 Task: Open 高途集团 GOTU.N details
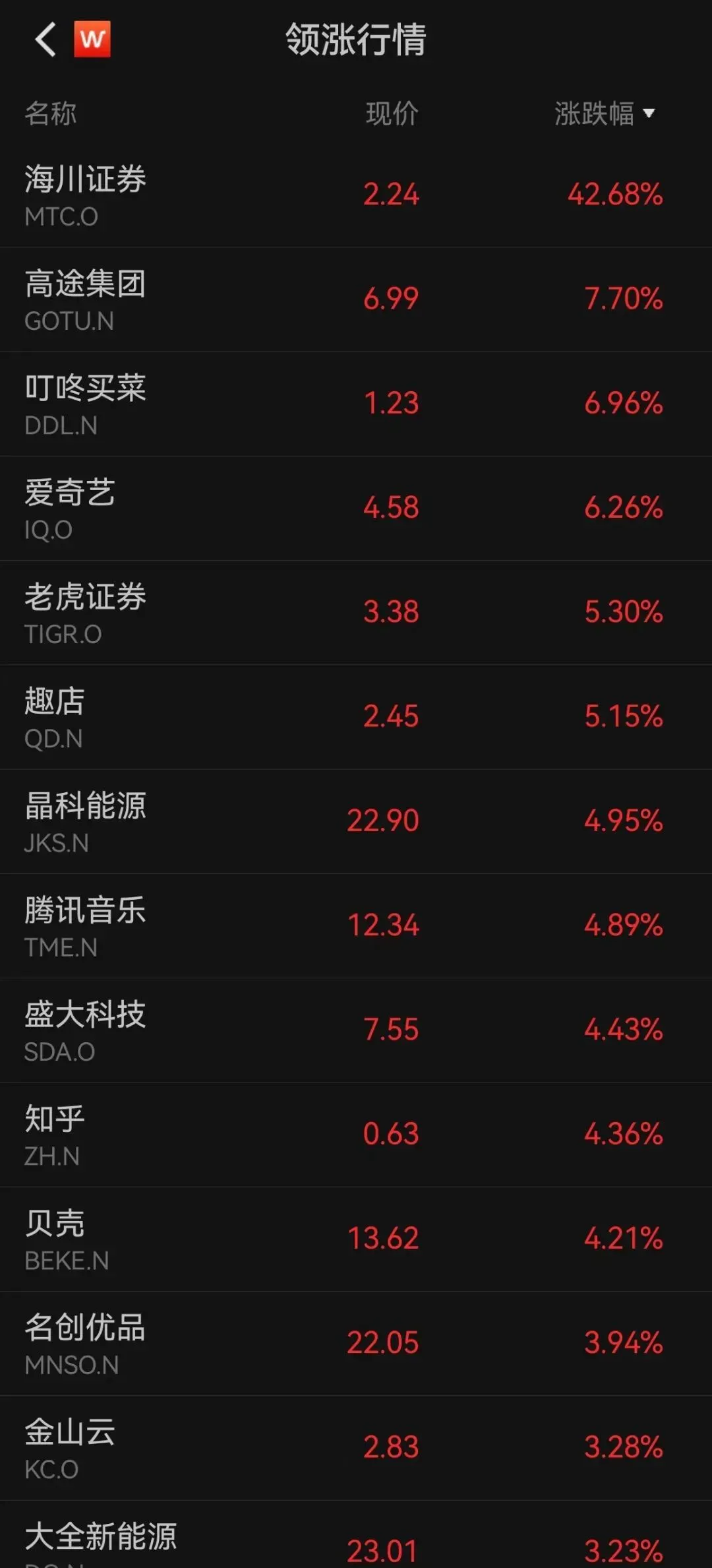coord(356,299)
